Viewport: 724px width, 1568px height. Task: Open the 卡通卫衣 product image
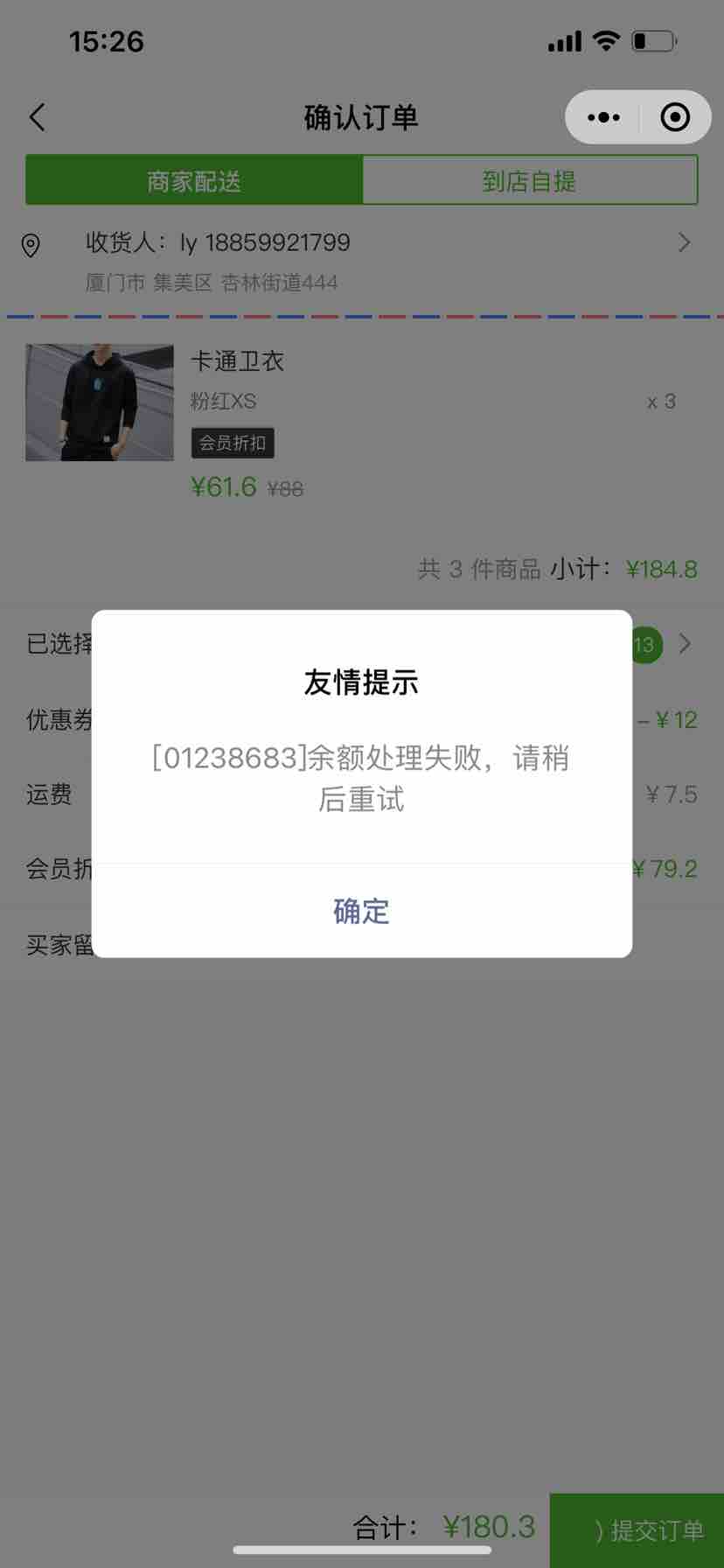[100, 402]
